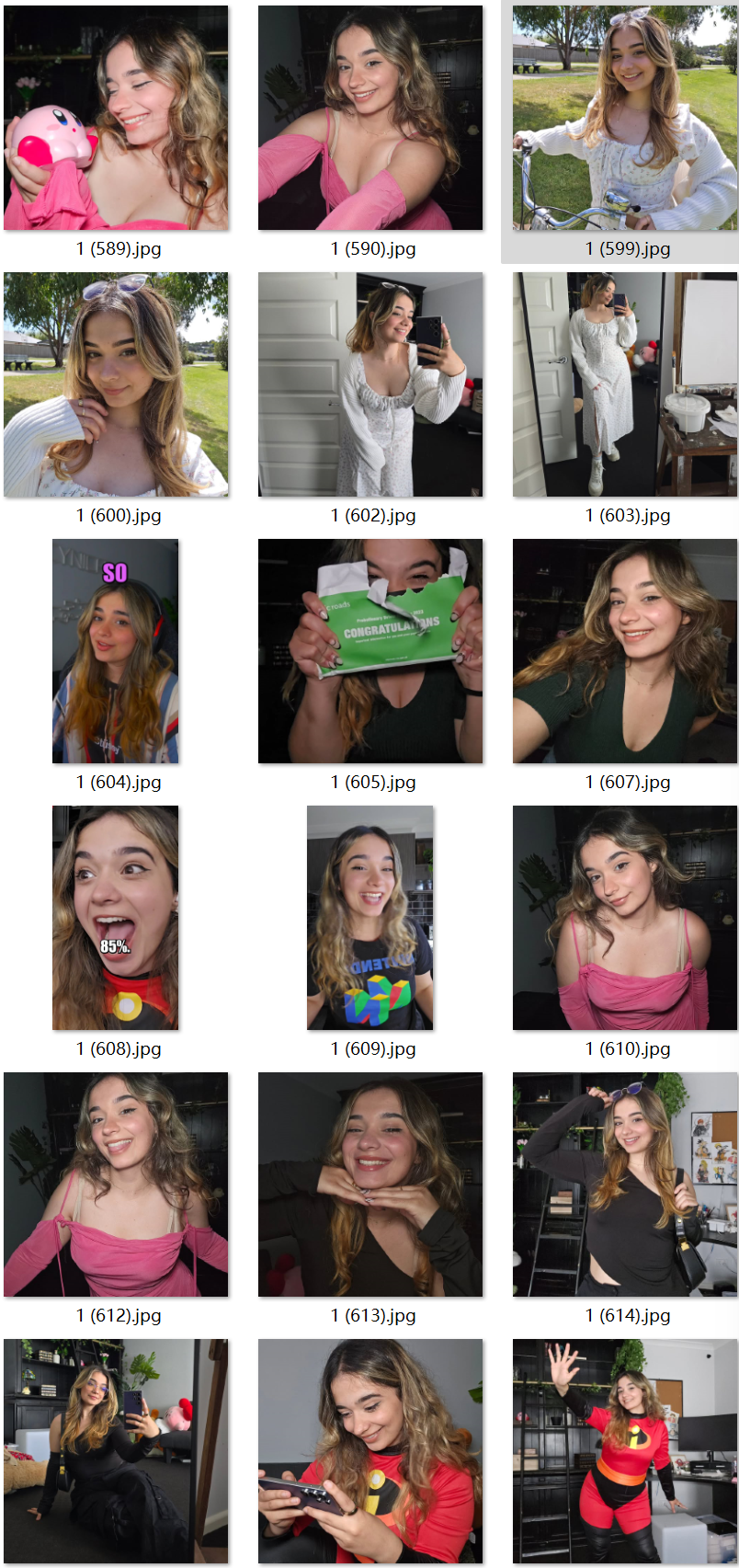Select the file 1 (614).jpg
The width and height of the screenshot is (739, 1568).
(x=625, y=1185)
